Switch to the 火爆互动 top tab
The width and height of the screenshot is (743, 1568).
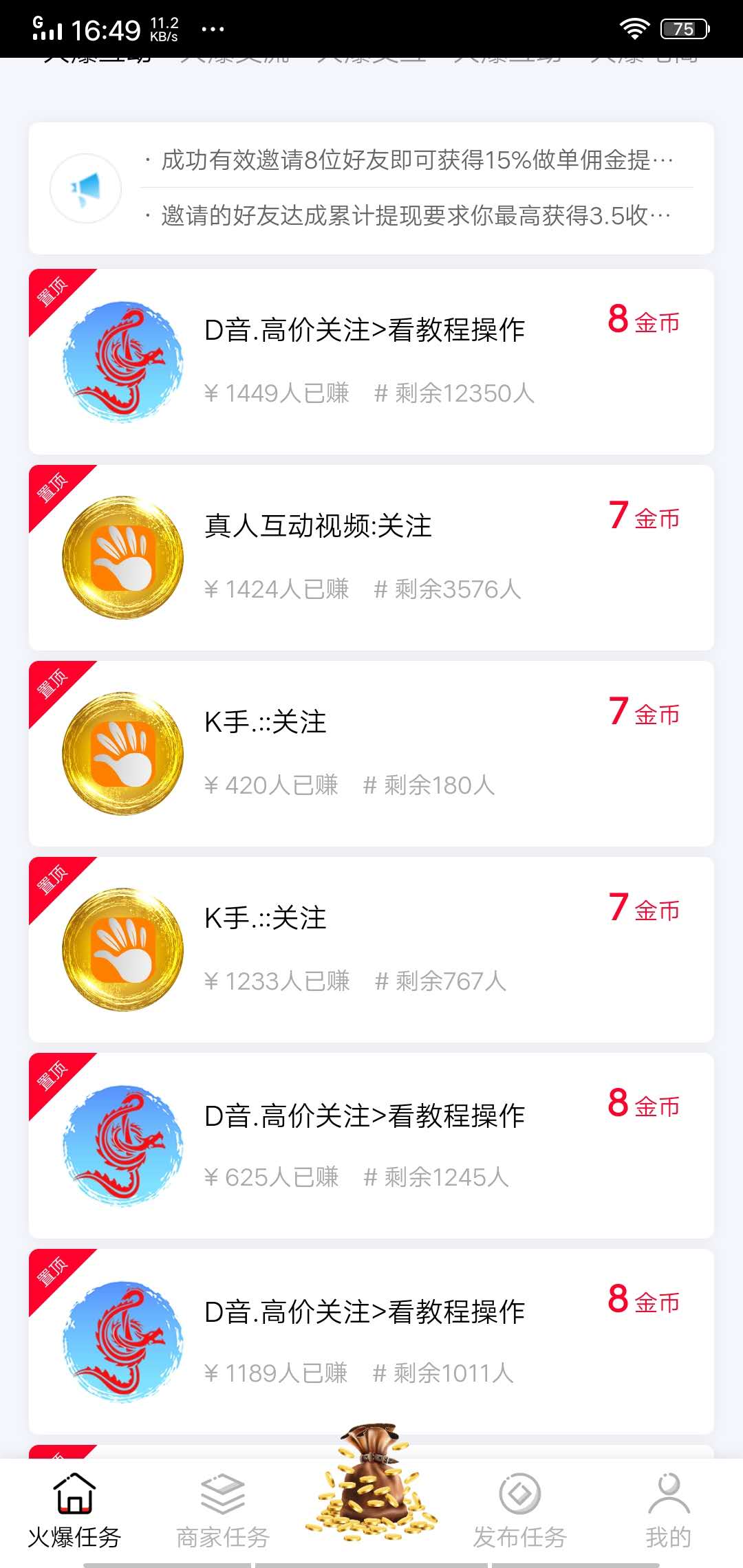(96, 62)
